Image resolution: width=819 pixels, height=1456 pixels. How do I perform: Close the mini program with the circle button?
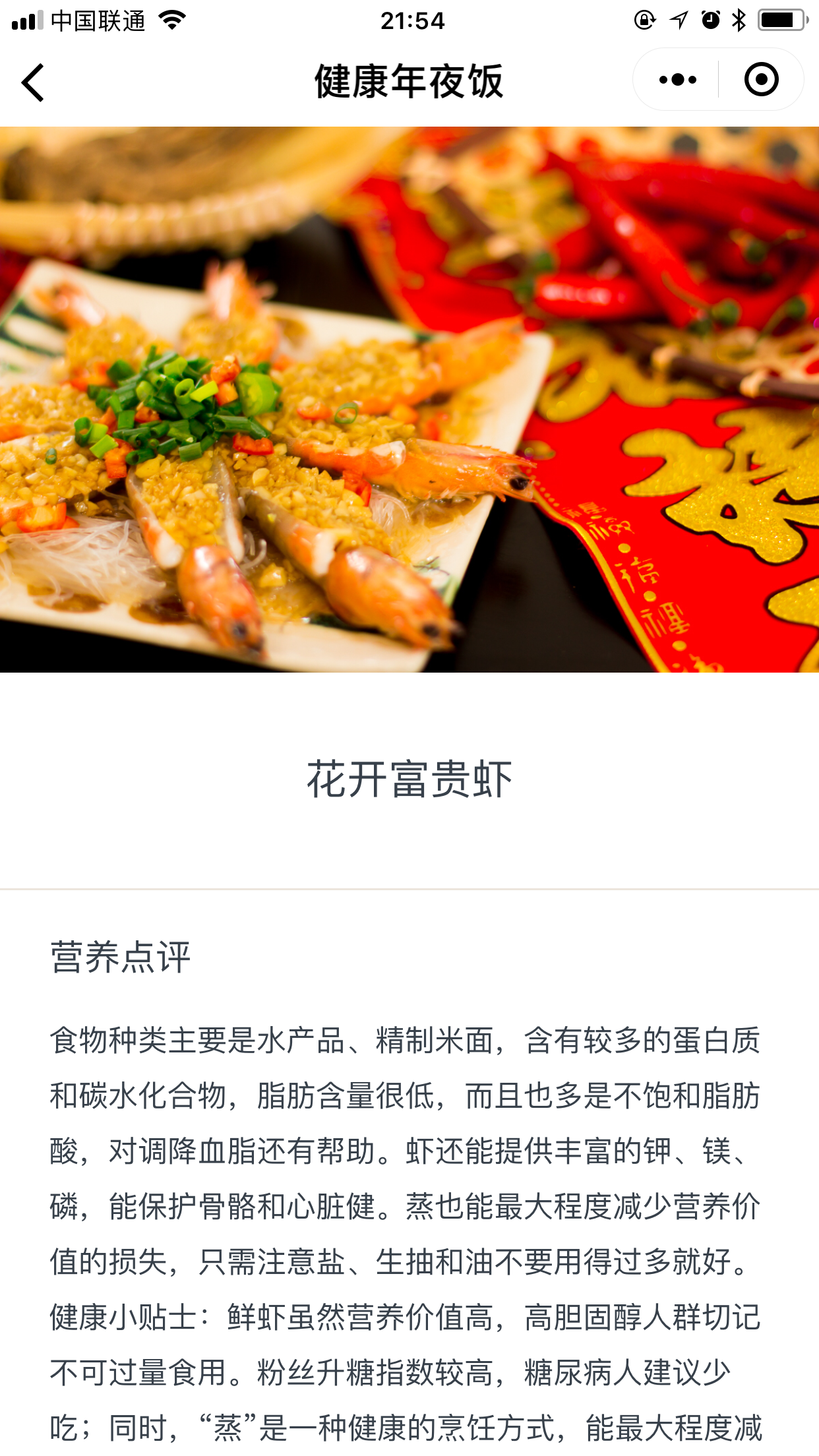[761, 80]
